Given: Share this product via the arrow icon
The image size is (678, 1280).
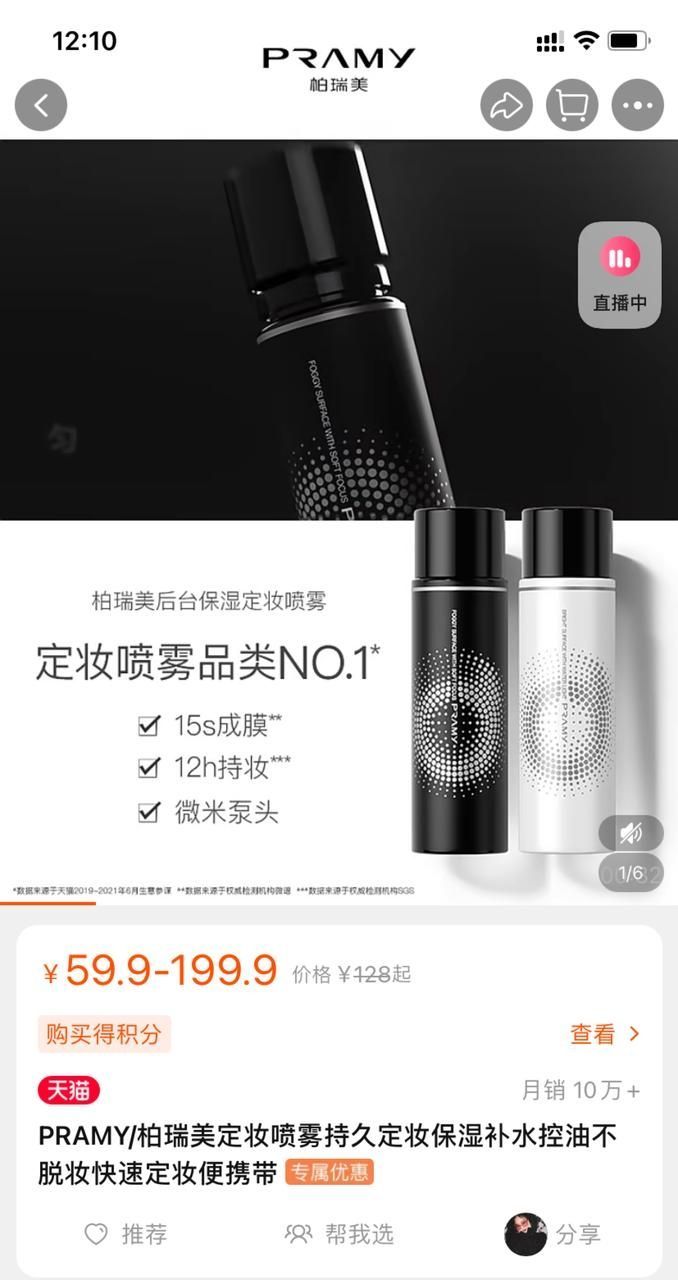Looking at the screenshot, I should (x=506, y=106).
